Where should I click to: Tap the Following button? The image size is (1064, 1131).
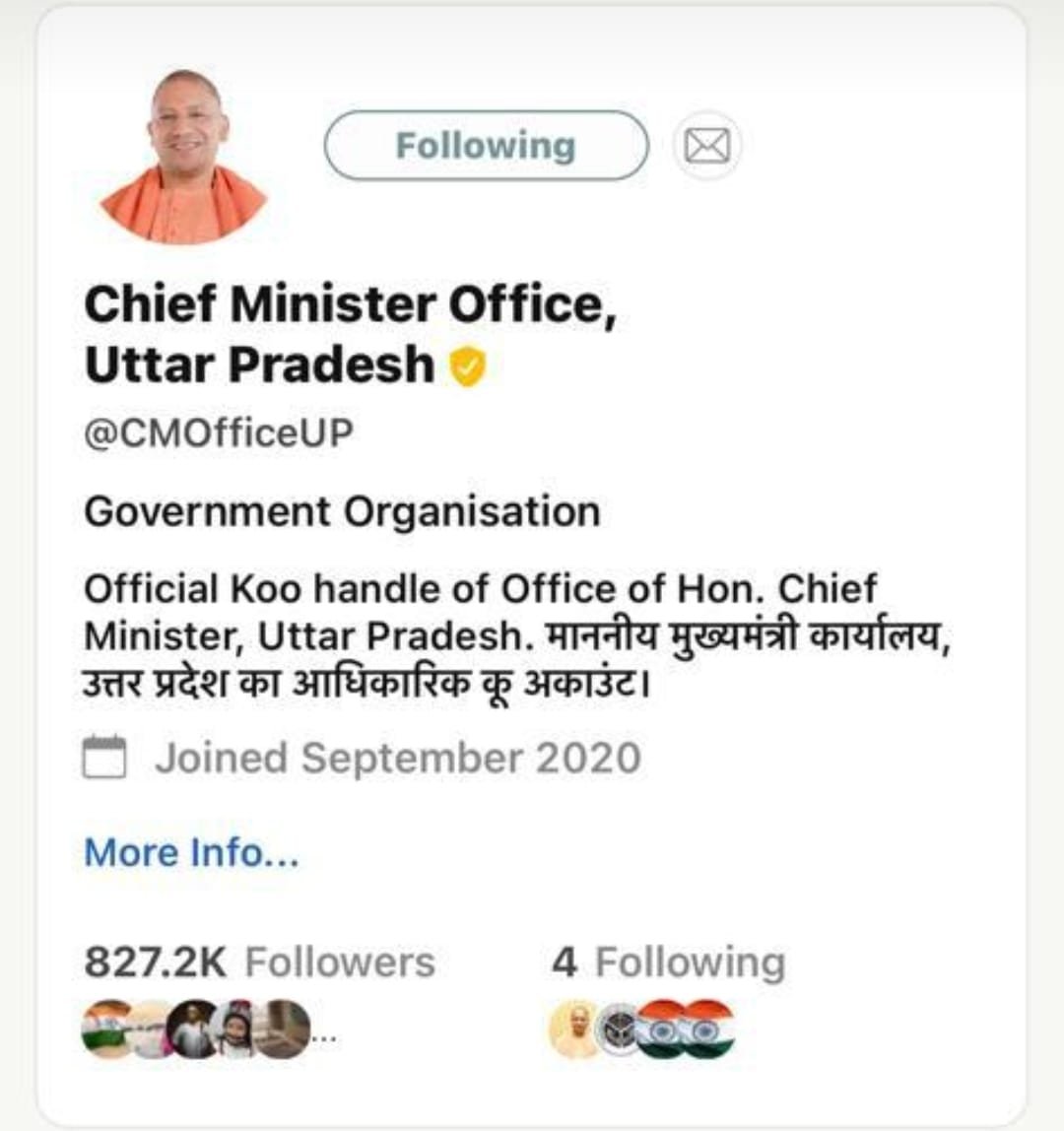[x=486, y=146]
